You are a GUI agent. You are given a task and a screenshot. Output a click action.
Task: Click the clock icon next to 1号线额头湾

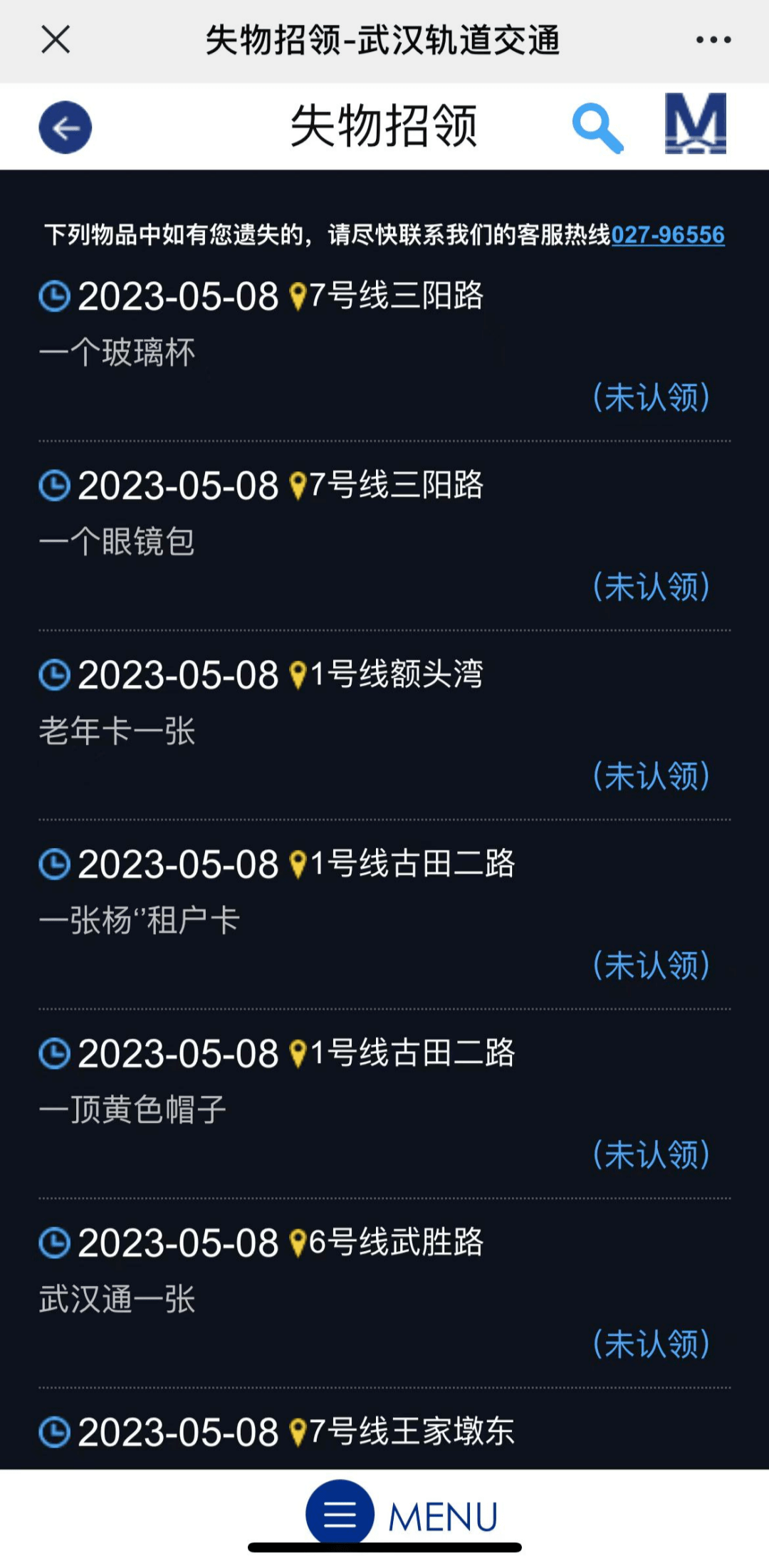tap(53, 675)
